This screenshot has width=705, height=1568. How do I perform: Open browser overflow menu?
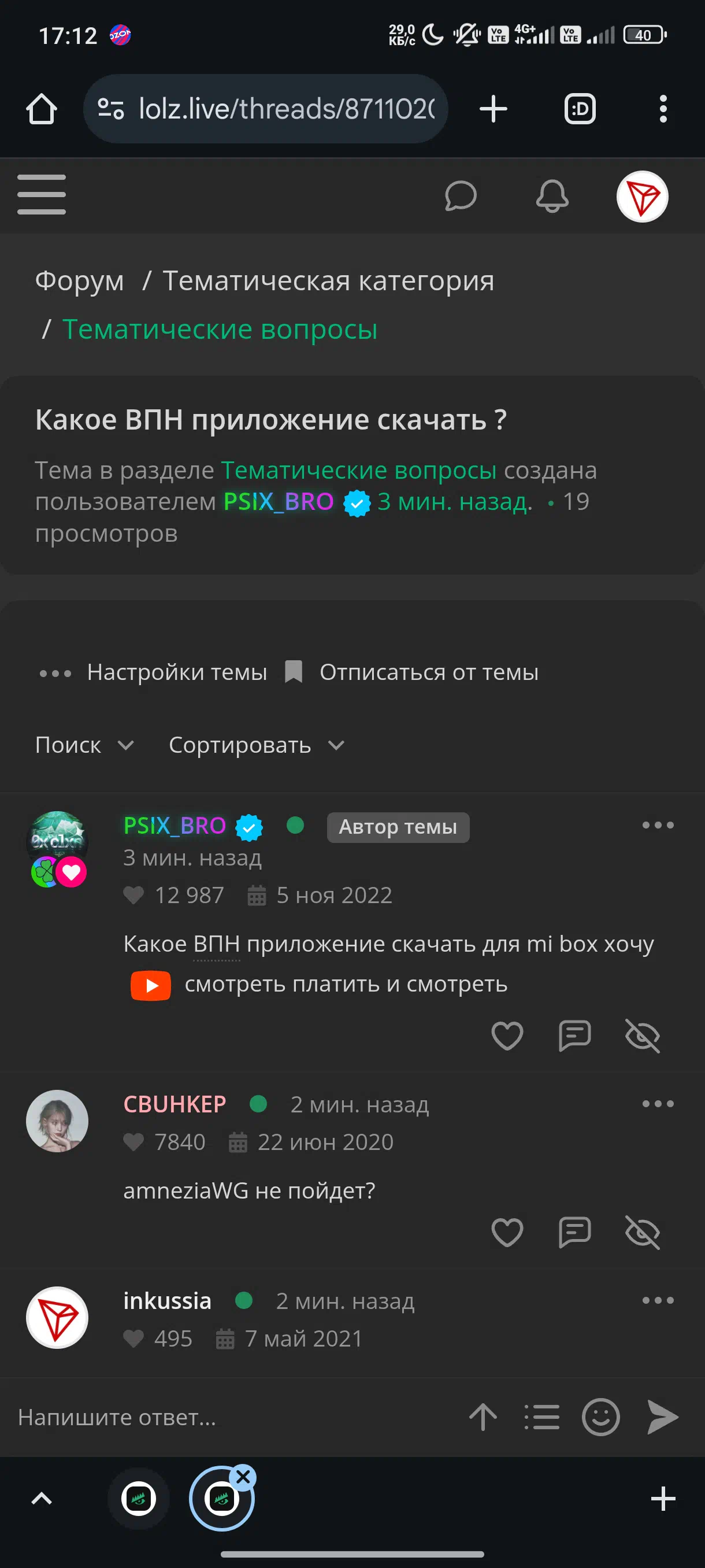point(663,109)
